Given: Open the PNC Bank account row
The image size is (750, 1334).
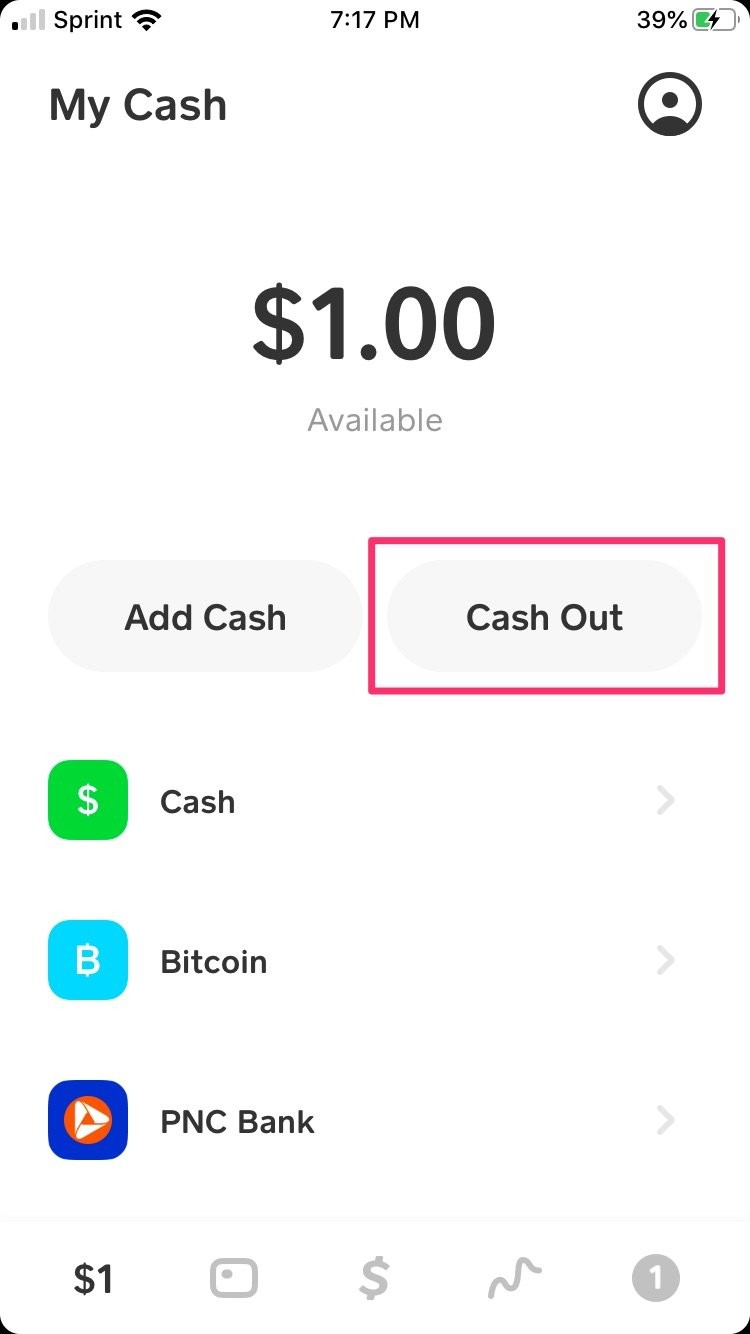Looking at the screenshot, I should click(x=375, y=1120).
